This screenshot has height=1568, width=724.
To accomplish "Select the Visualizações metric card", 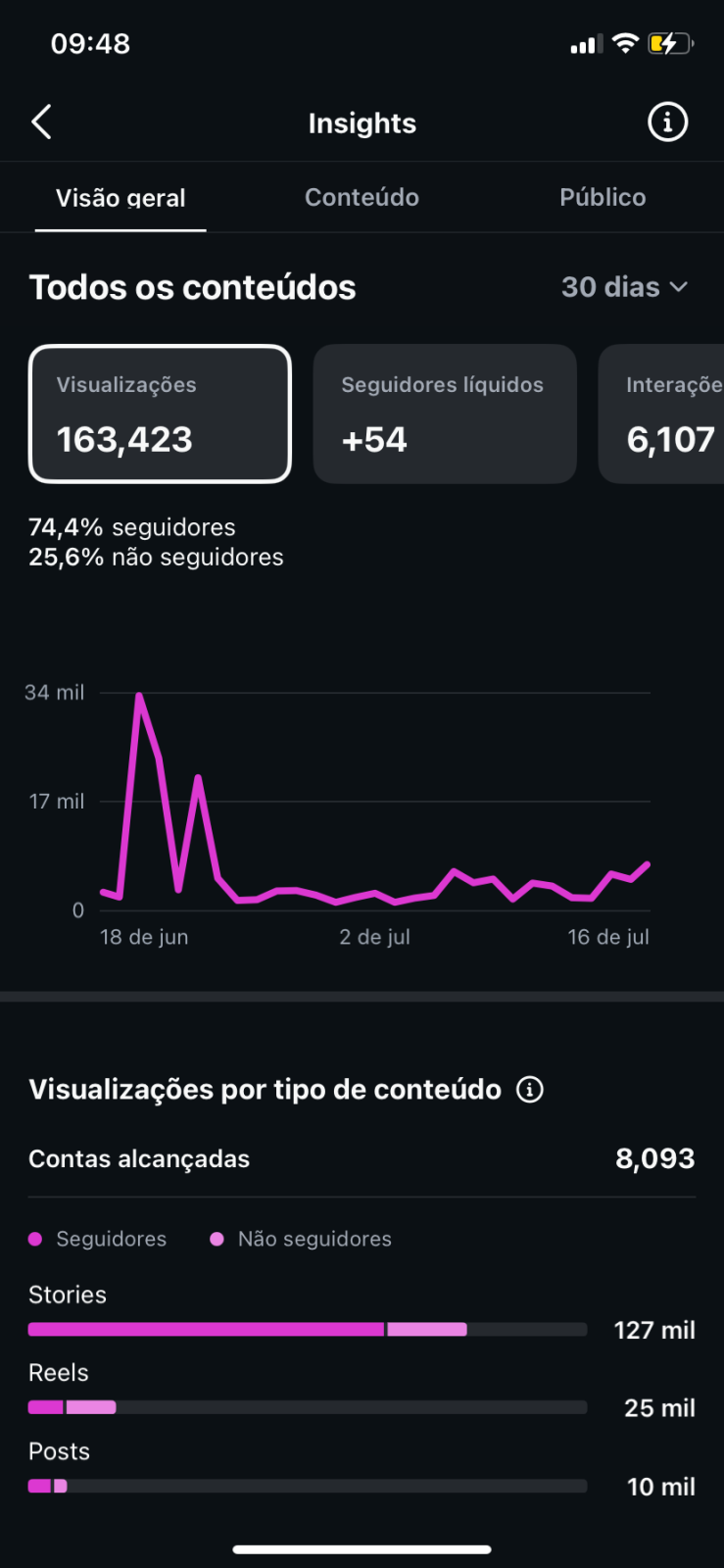I will (161, 414).
